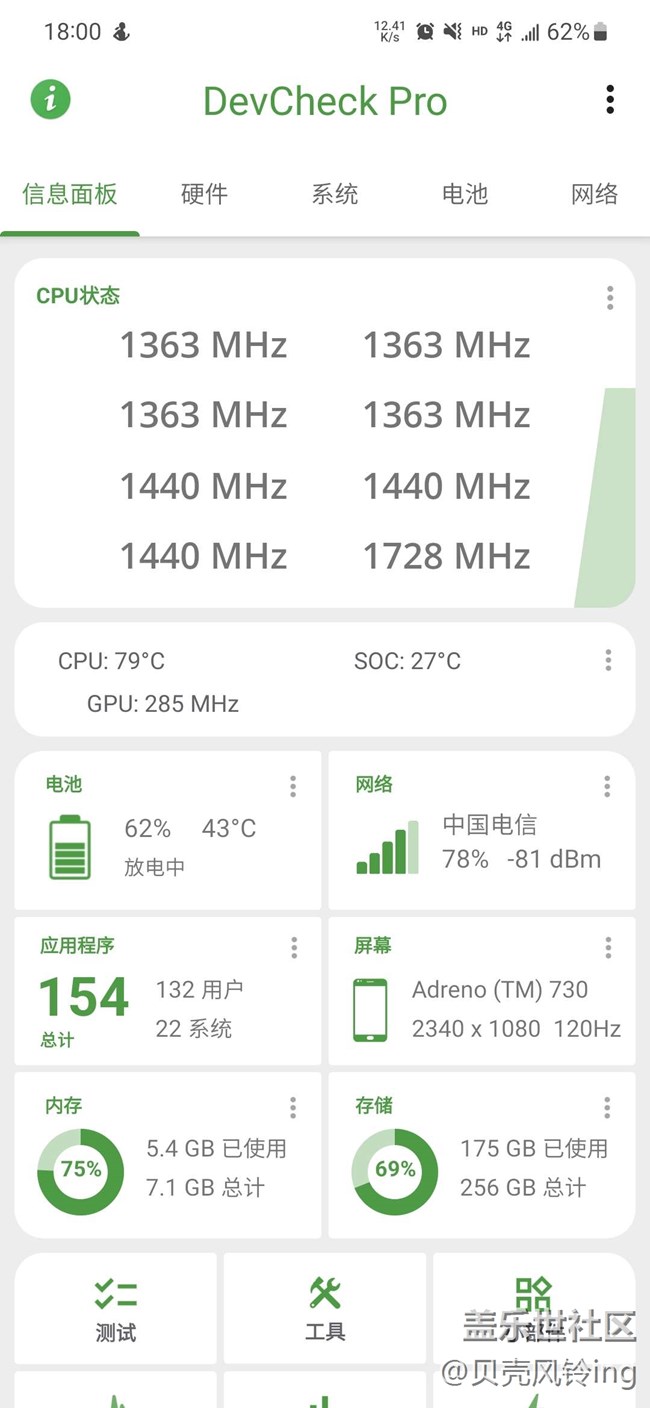Open the app bar overflow menu

click(x=609, y=100)
